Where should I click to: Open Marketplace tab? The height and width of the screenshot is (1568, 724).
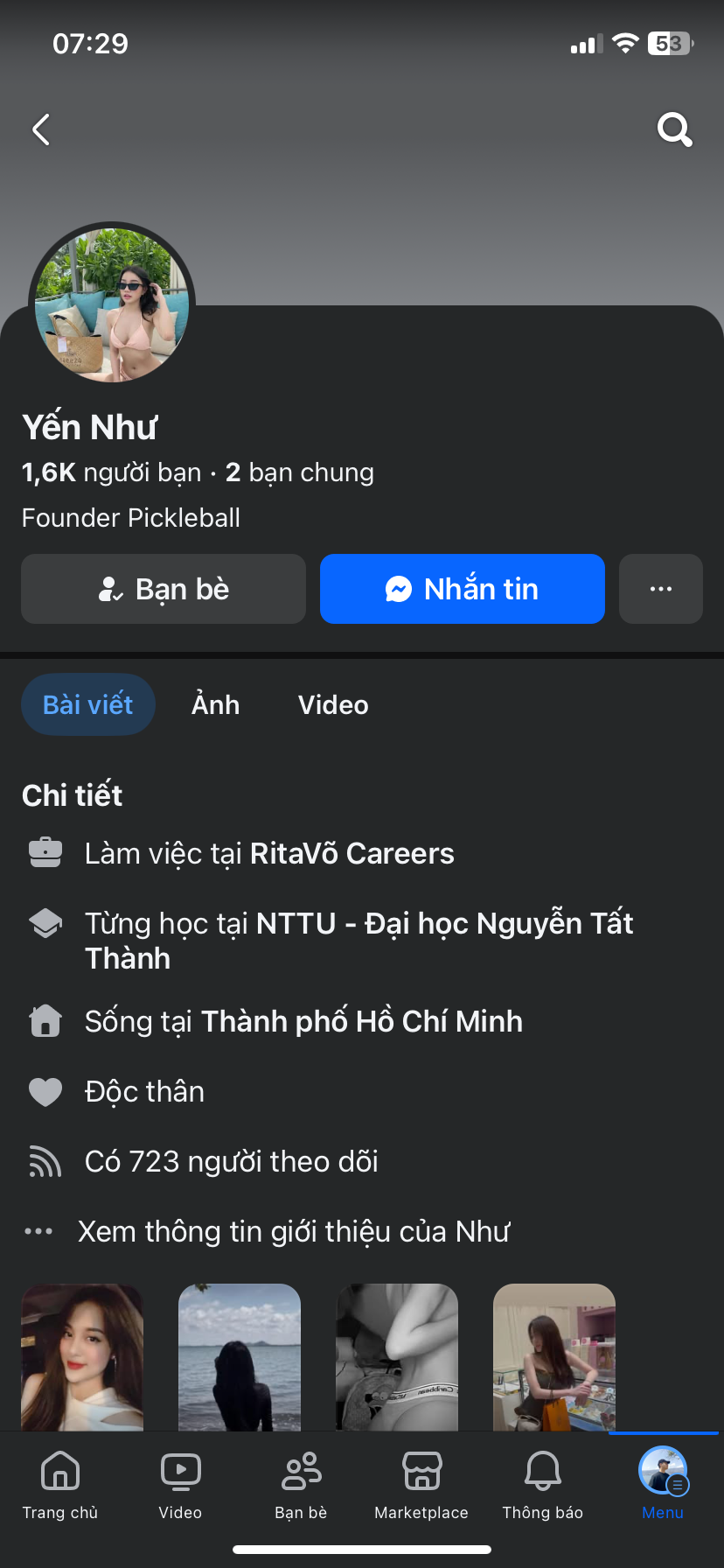[x=421, y=1482]
